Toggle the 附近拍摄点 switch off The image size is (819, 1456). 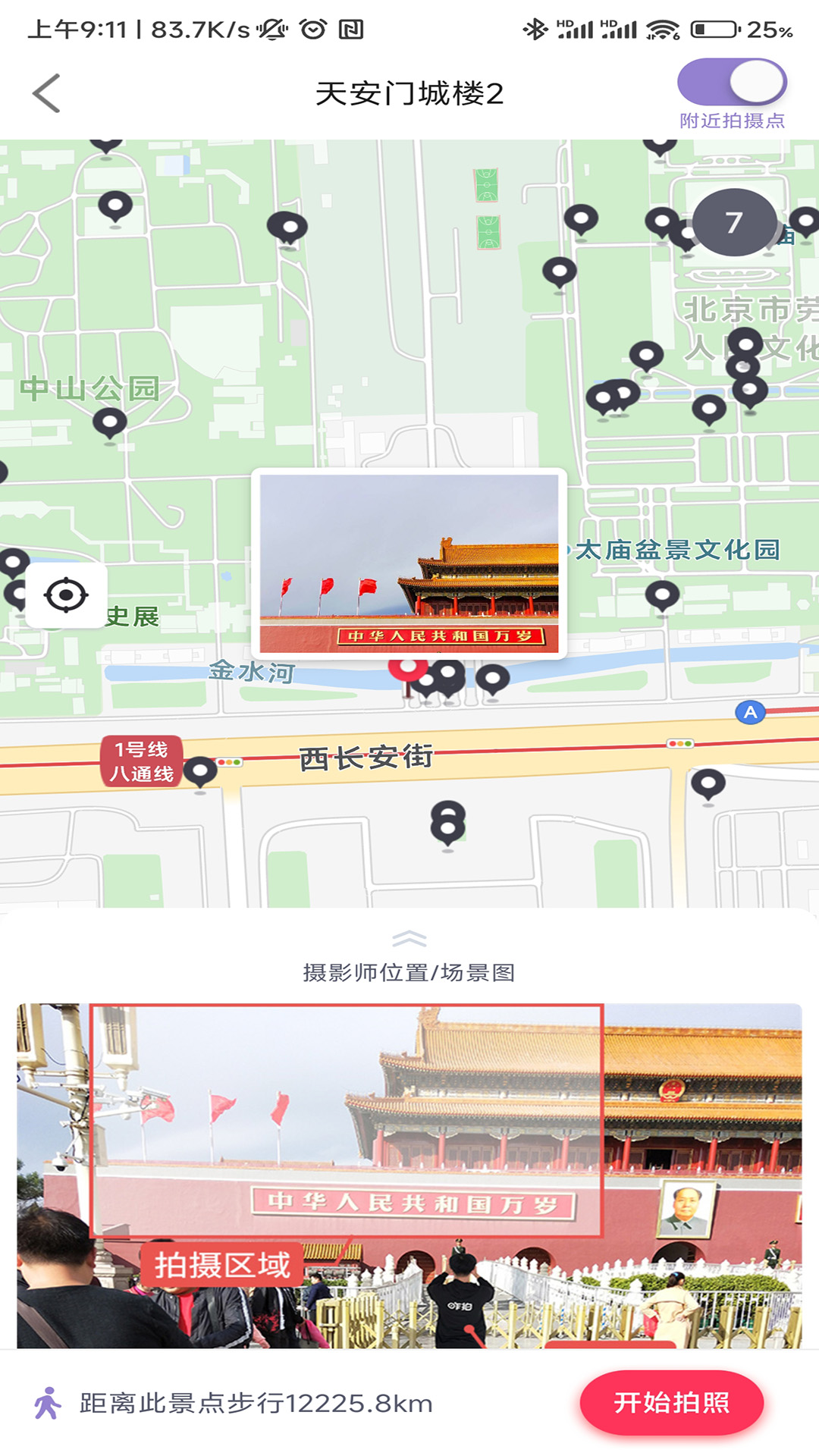click(x=732, y=83)
